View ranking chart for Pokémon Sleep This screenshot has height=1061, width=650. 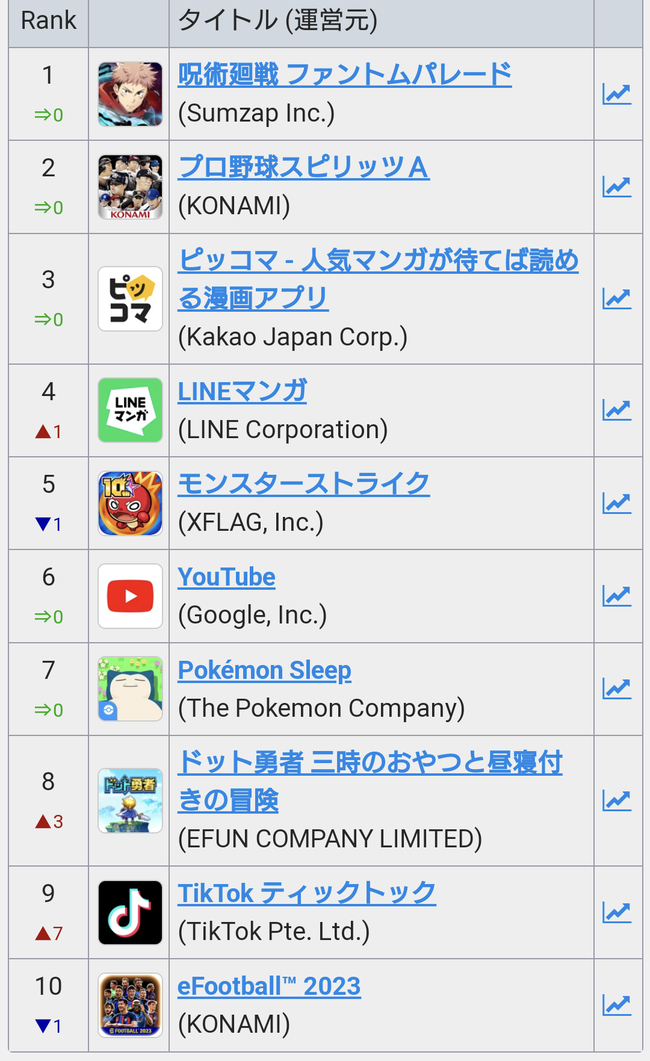pos(617,689)
